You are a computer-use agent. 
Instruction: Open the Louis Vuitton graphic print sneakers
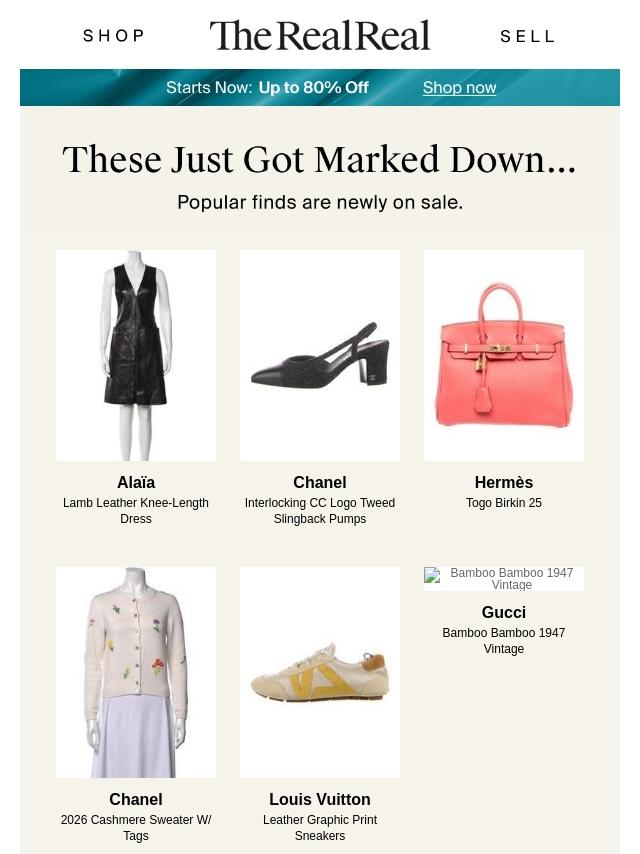320,672
